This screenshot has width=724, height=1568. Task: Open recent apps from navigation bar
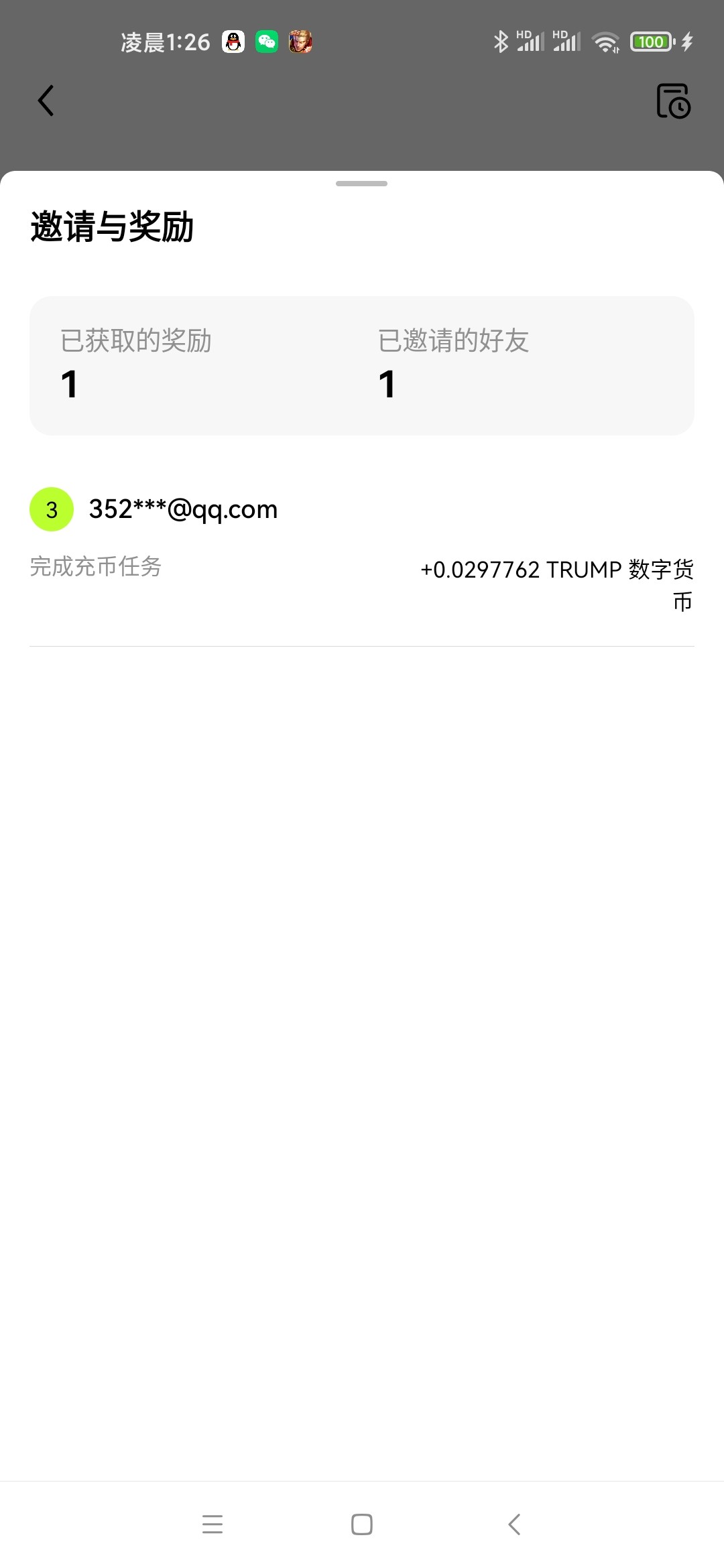click(x=213, y=1524)
